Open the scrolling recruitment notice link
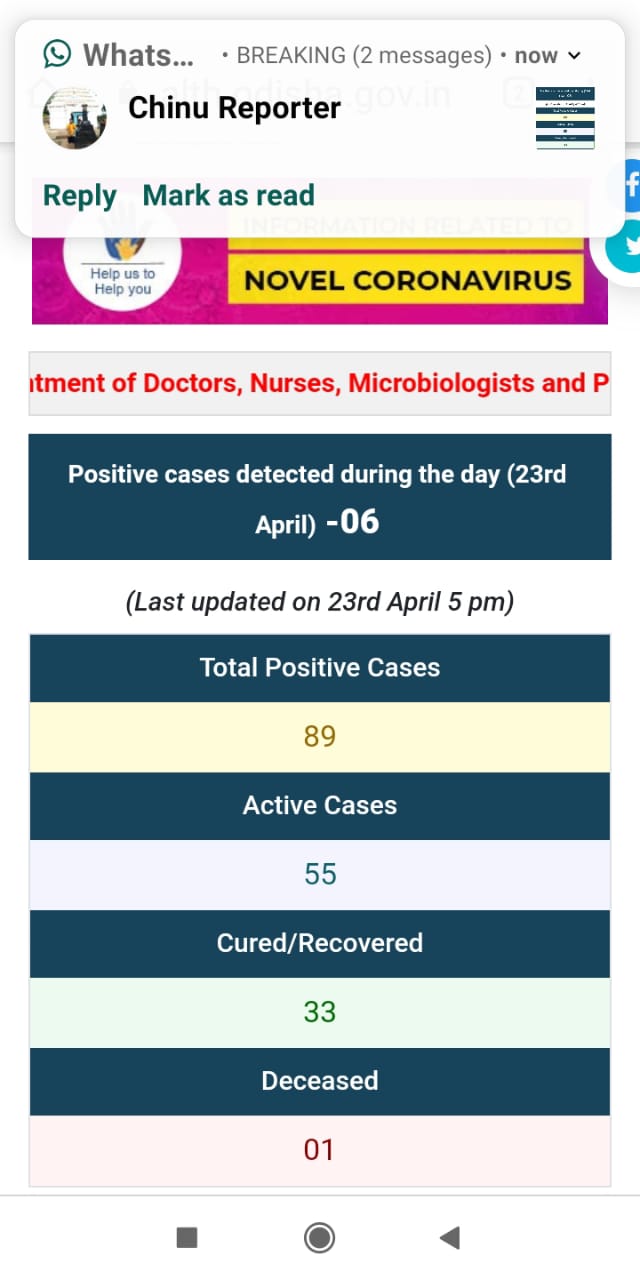Image resolution: width=640 pixels, height=1280 pixels. coord(320,383)
